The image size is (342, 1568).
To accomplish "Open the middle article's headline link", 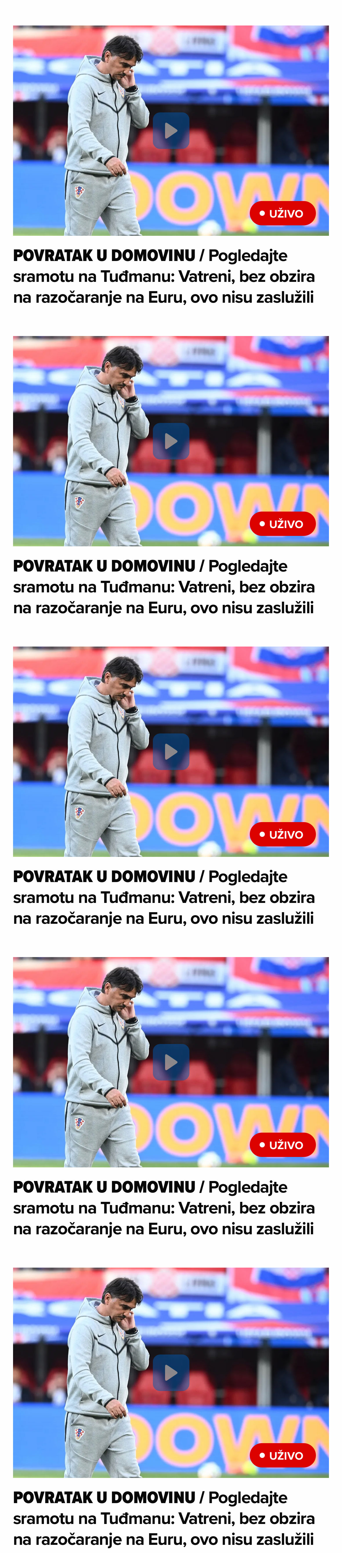I will (x=163, y=897).
